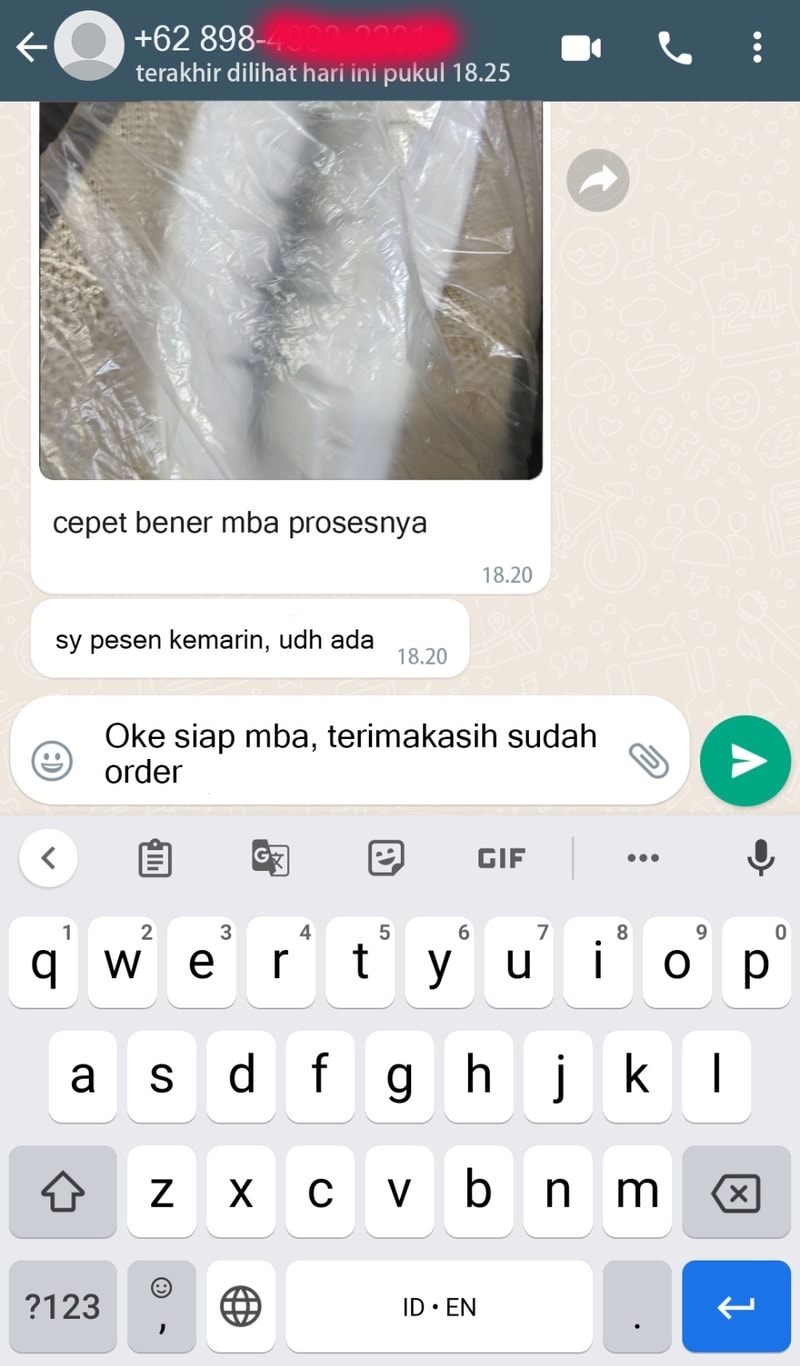
Task: Delete a character with backspace key
Action: (x=736, y=1192)
